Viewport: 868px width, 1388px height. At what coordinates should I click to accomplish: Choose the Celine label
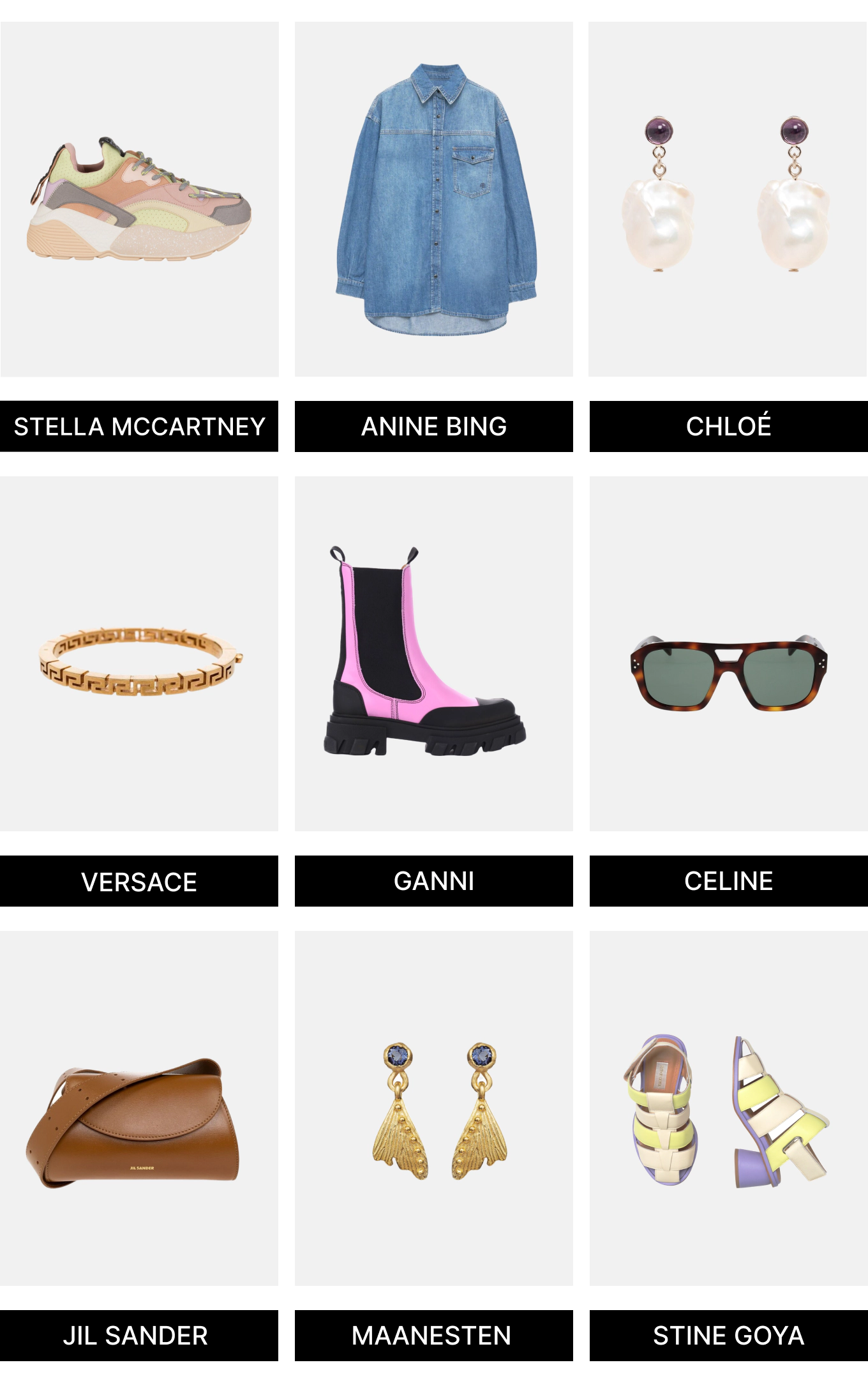728,881
